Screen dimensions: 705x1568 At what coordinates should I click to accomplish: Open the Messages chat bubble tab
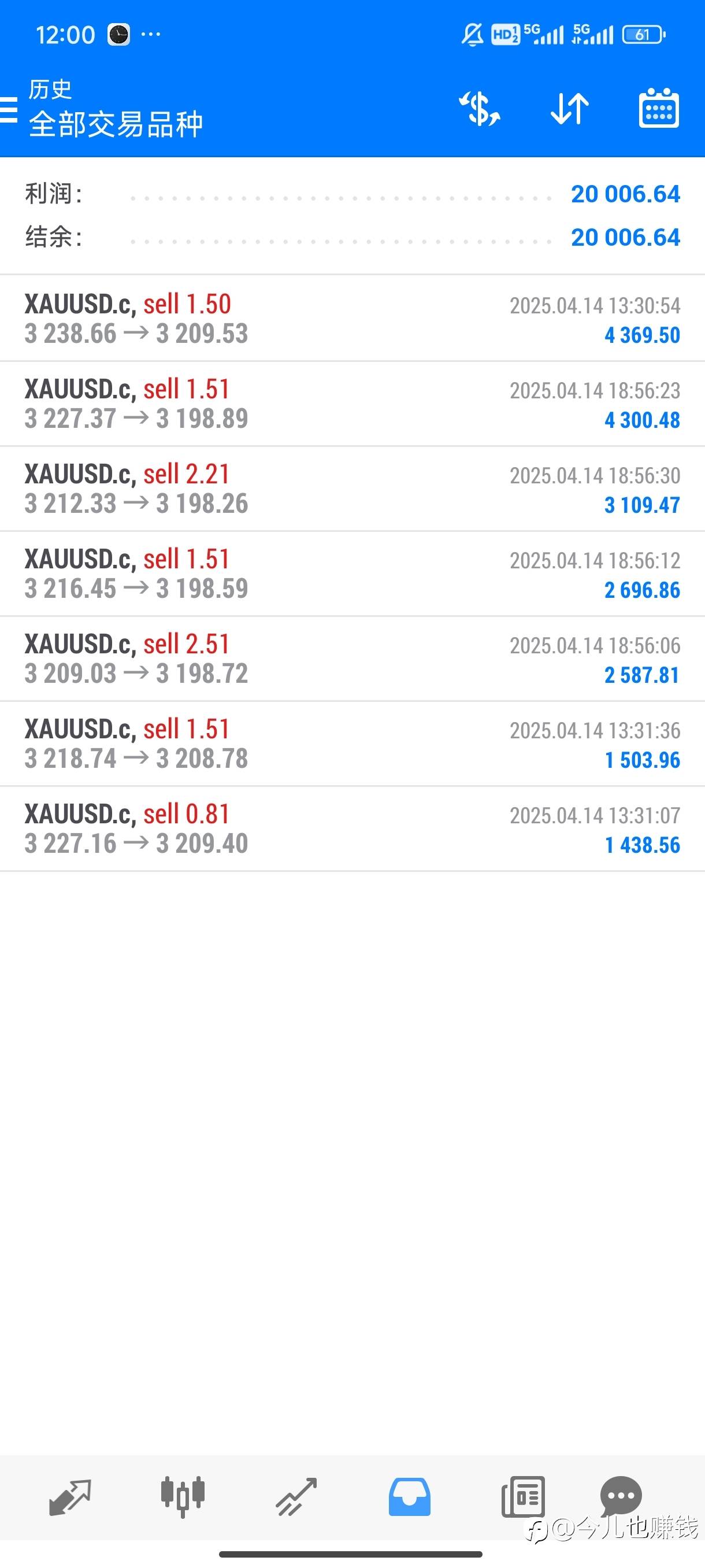coord(621,1495)
